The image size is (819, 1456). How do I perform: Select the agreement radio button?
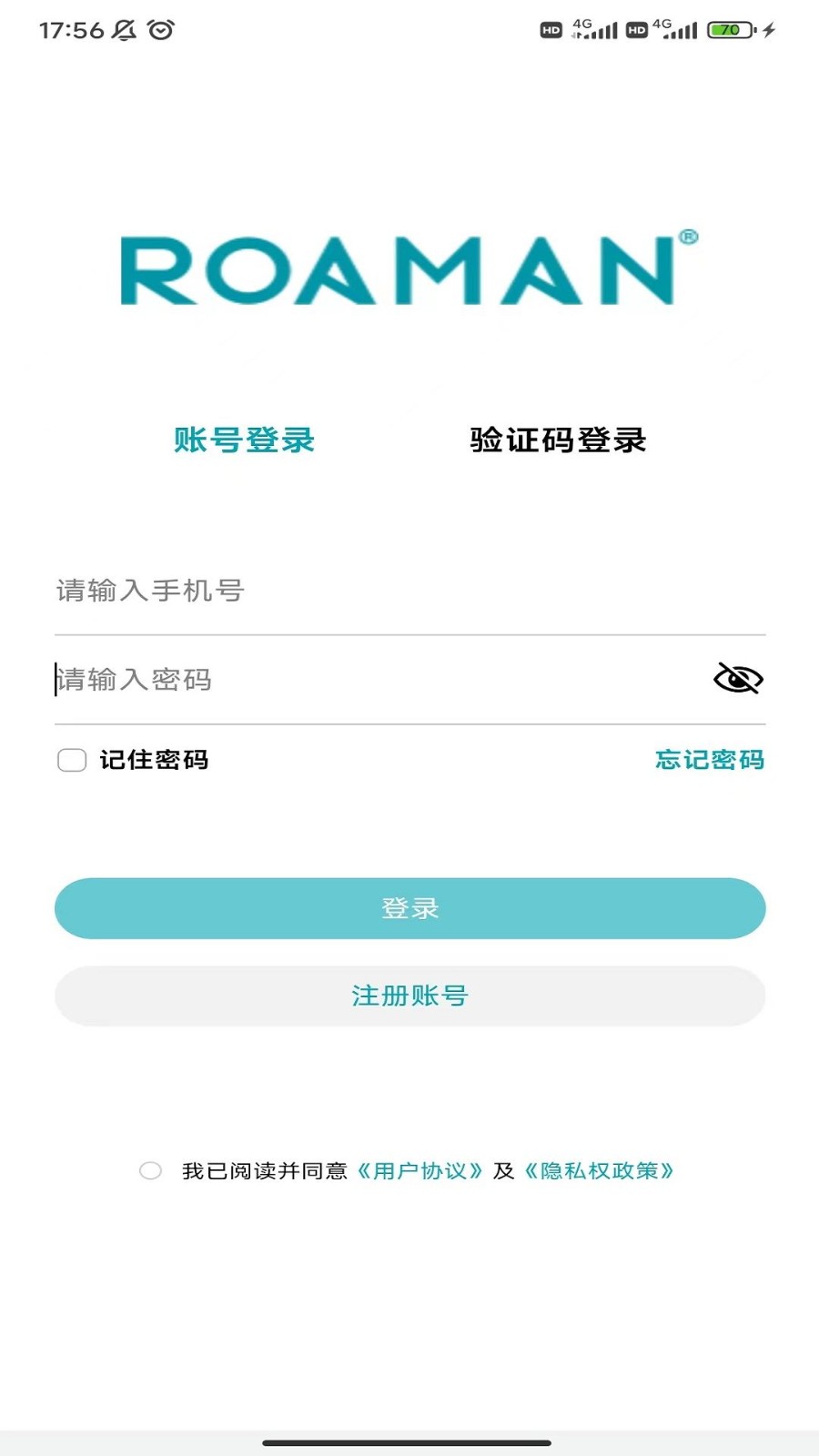[151, 1170]
